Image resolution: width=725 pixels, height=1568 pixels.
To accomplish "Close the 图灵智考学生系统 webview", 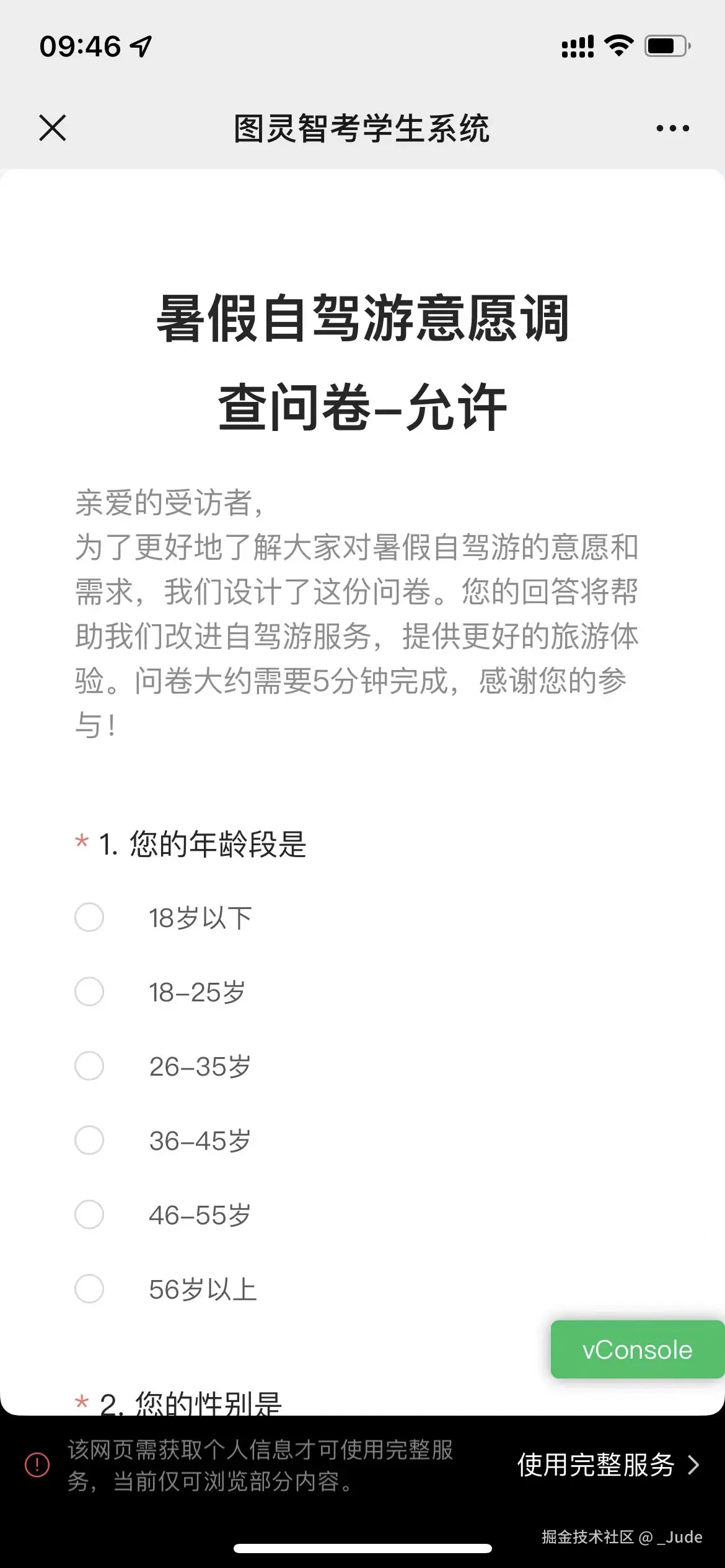I will [52, 128].
